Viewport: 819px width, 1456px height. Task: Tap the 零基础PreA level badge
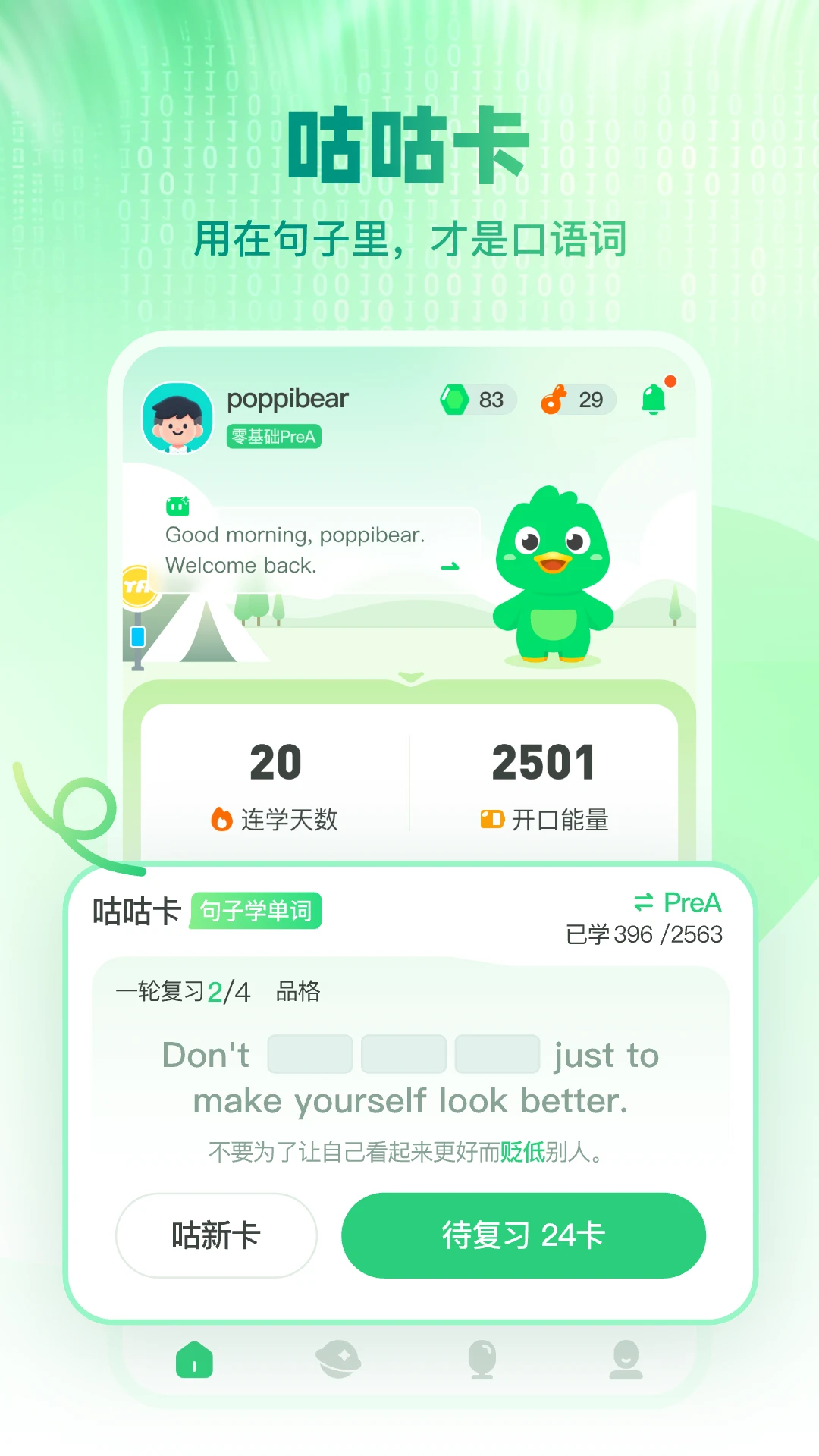click(x=275, y=437)
